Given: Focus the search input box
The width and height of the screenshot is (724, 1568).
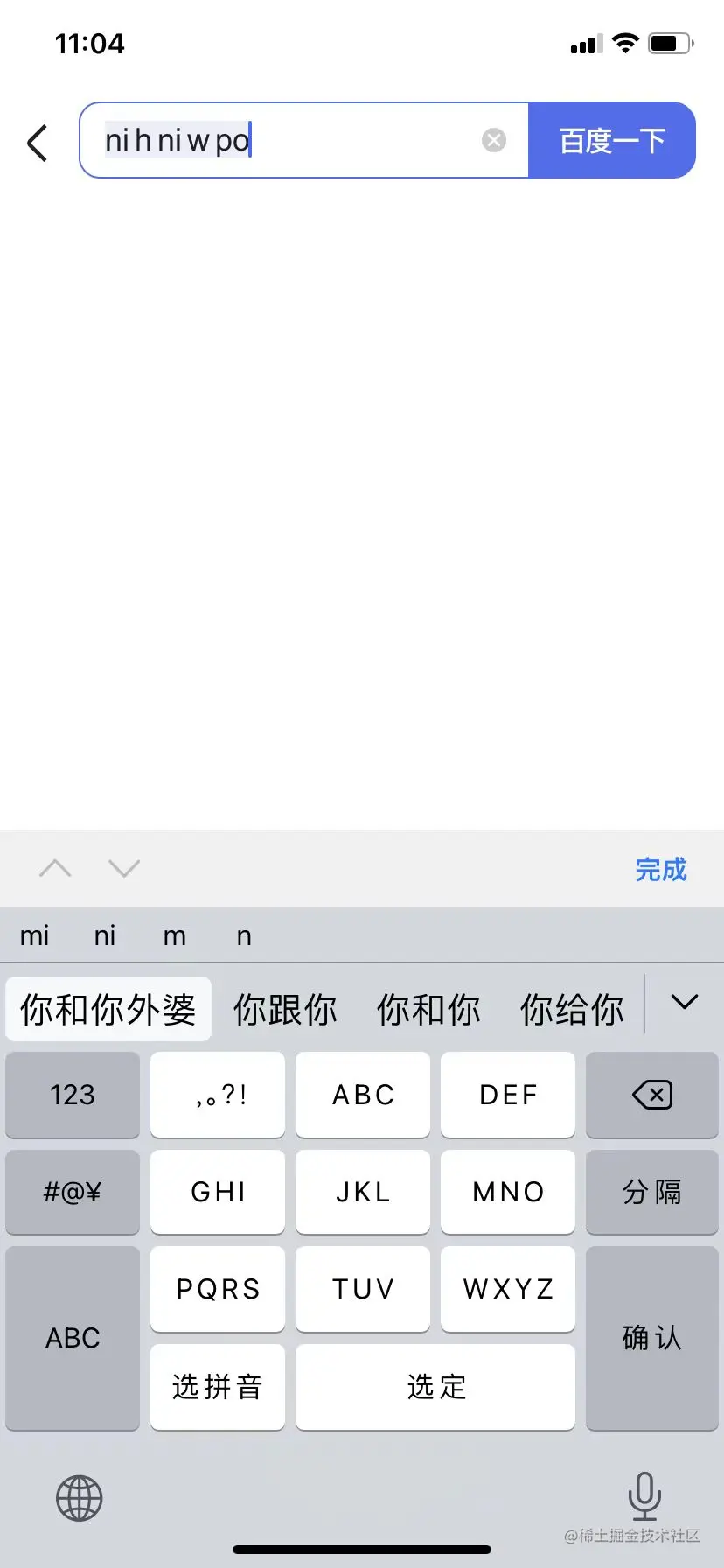Looking at the screenshot, I should (x=350, y=140).
